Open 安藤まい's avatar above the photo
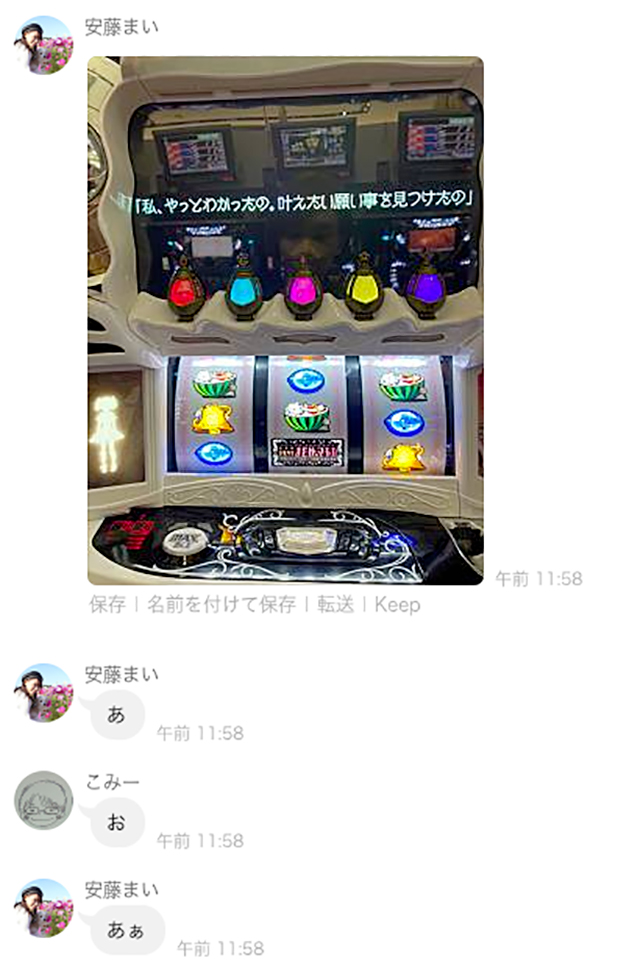640x966 pixels. coord(44,45)
